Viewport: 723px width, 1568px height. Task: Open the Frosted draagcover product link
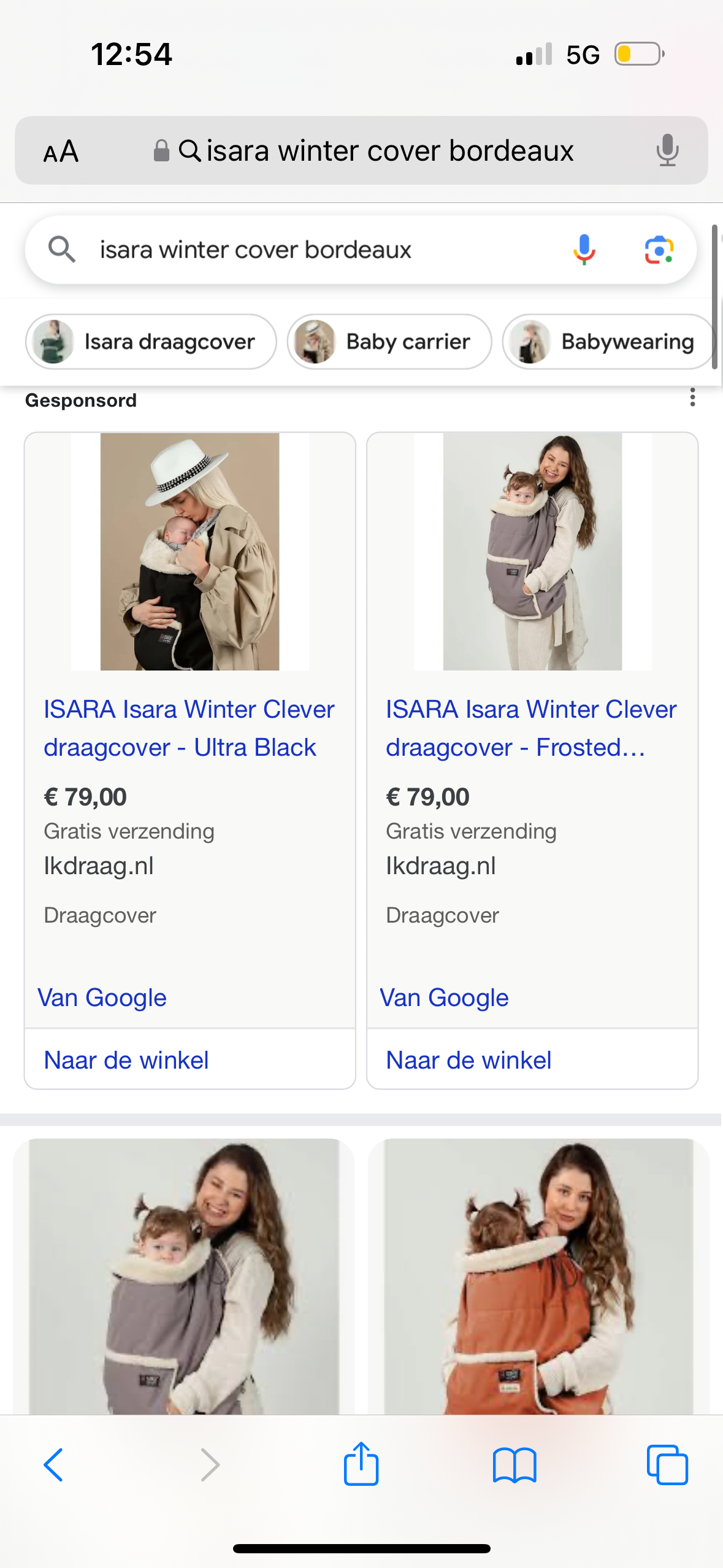[x=530, y=728]
